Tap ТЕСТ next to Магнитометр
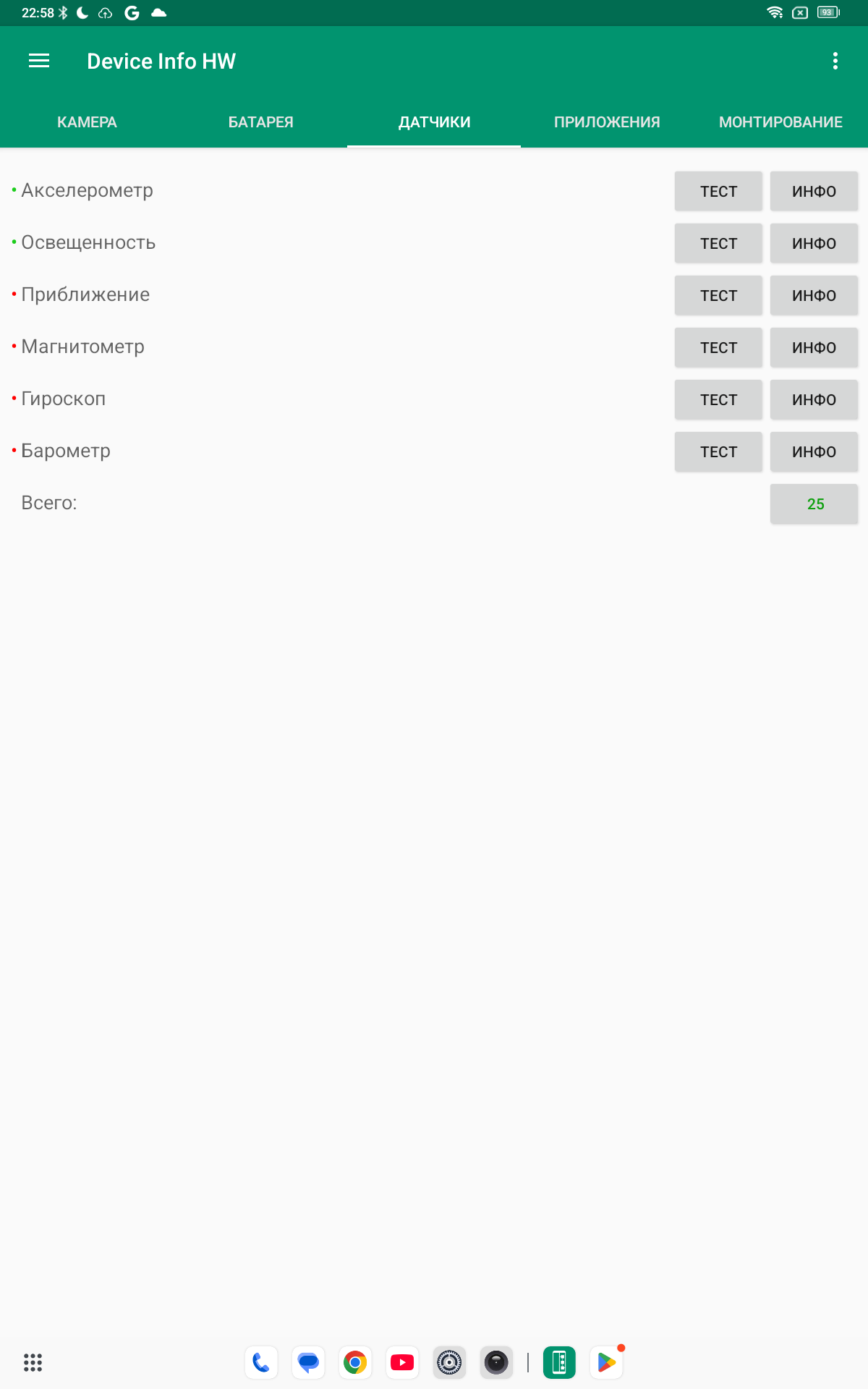The width and height of the screenshot is (868, 1389). pos(718,348)
